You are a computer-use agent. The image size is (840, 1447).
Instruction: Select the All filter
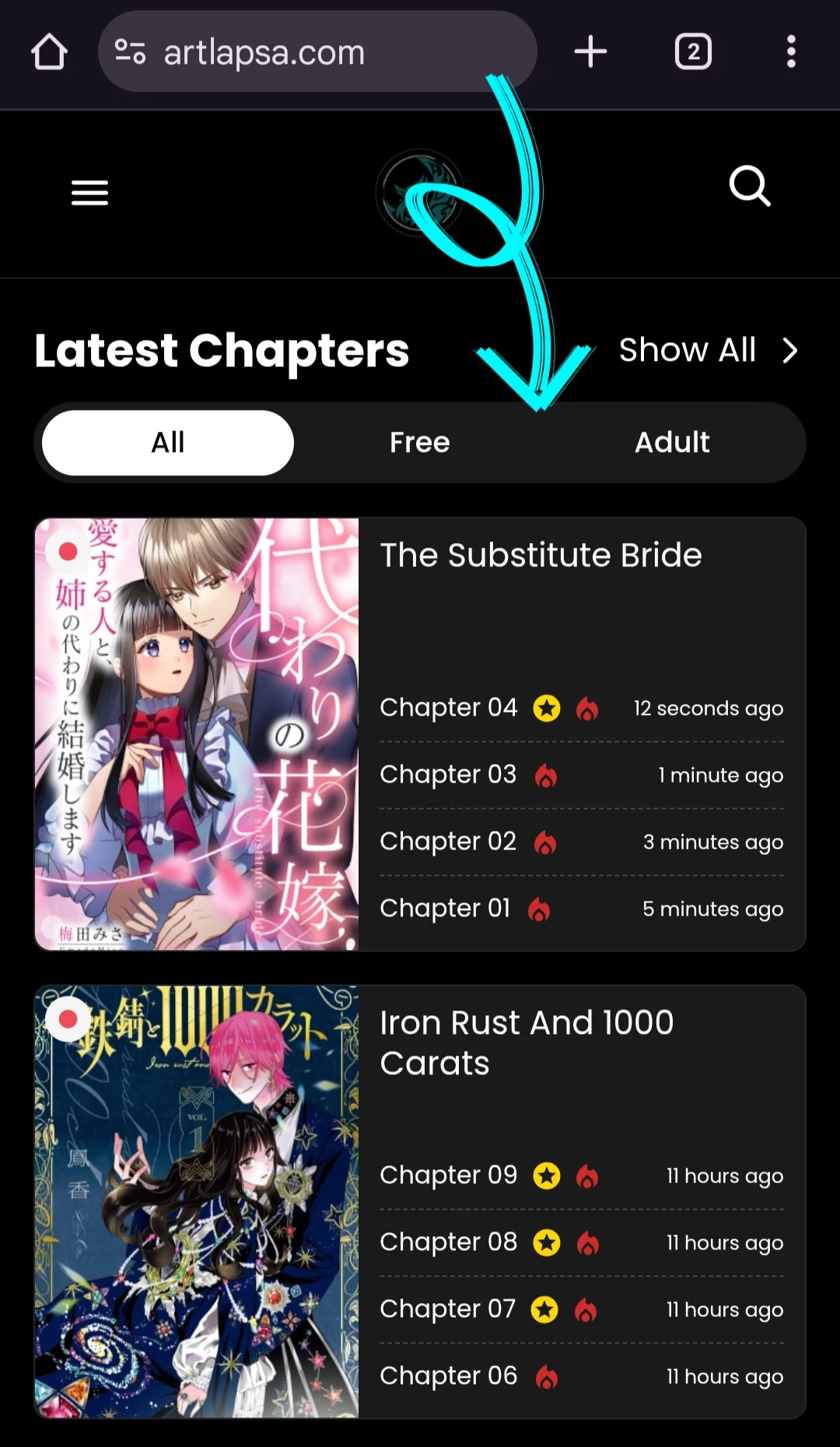[168, 443]
